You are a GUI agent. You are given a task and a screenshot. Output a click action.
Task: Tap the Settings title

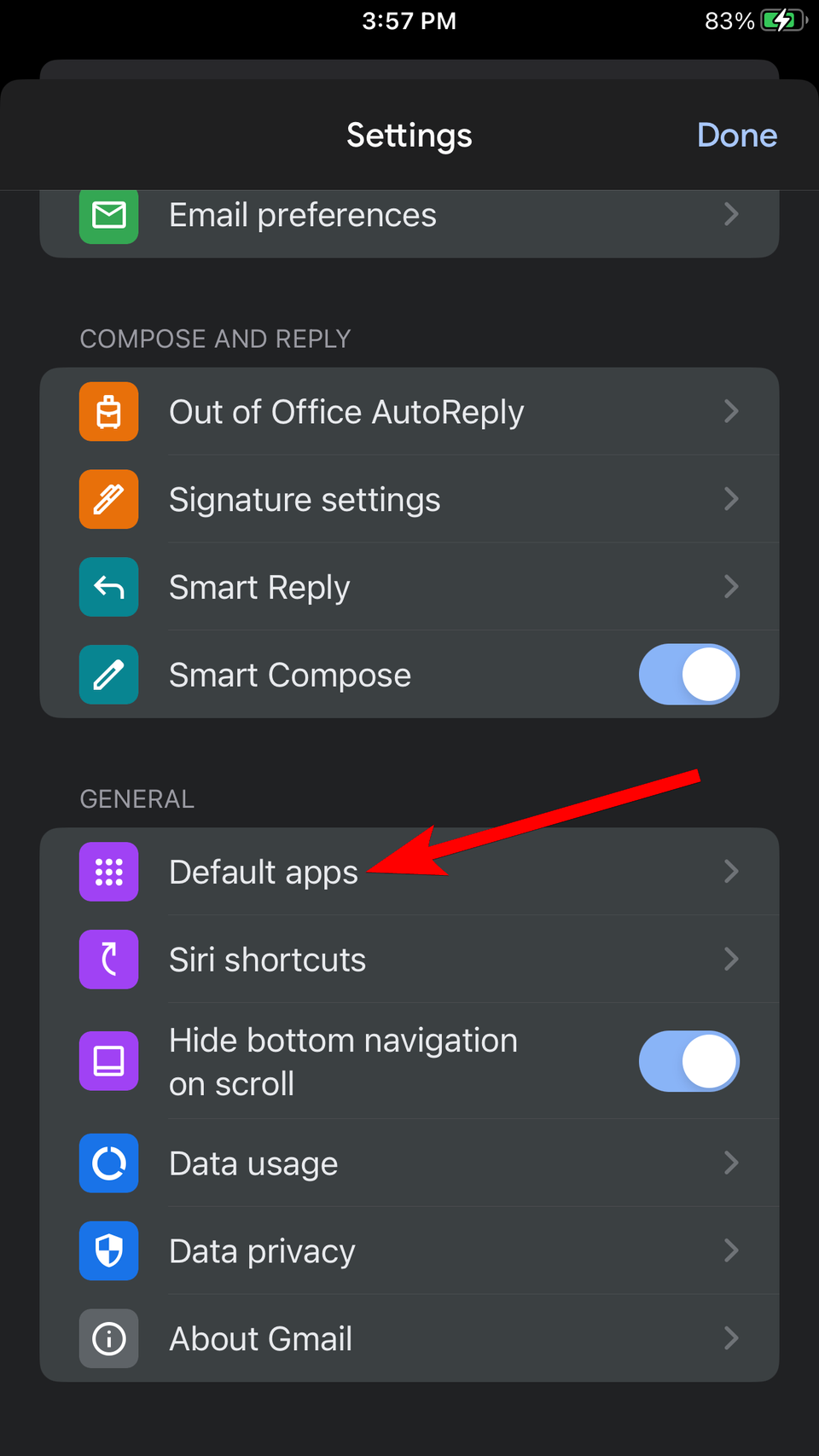409,135
